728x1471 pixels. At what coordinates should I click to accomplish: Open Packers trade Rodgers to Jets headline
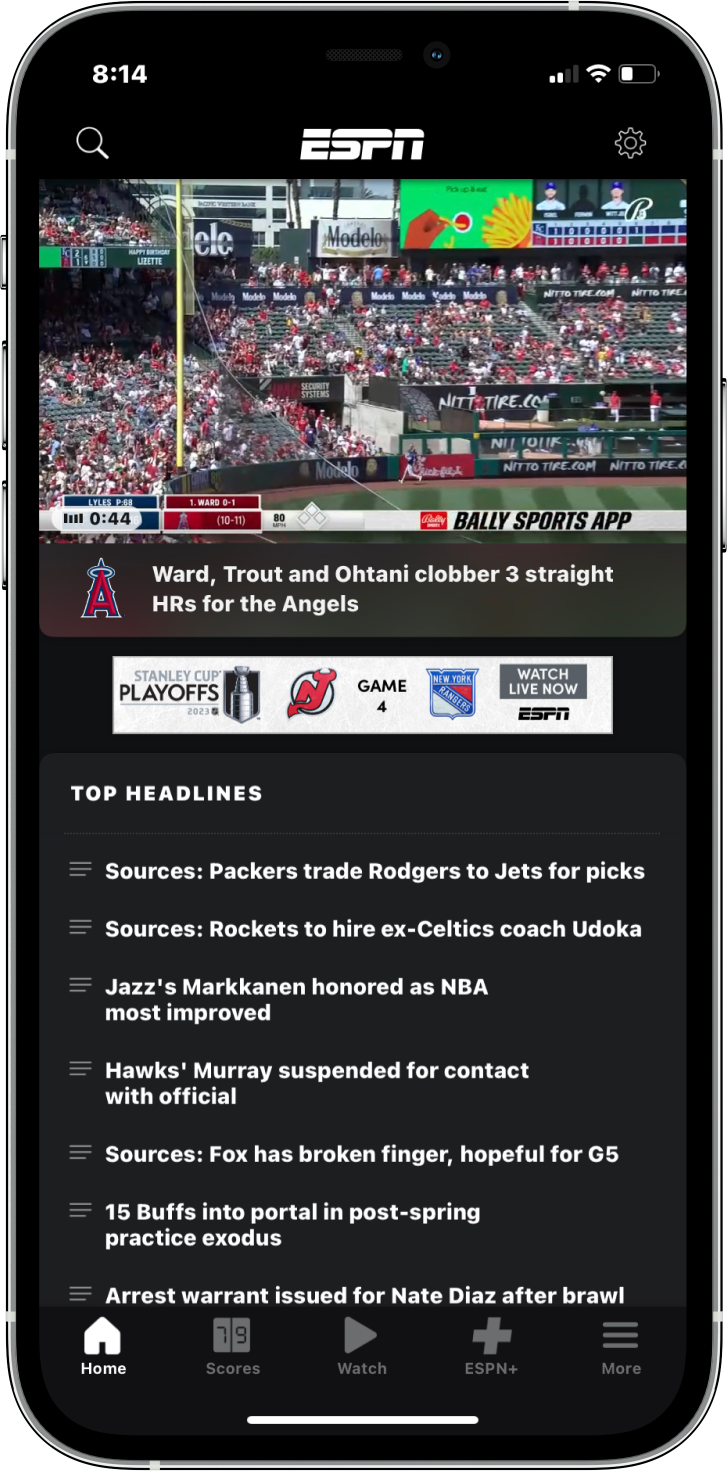click(375, 871)
